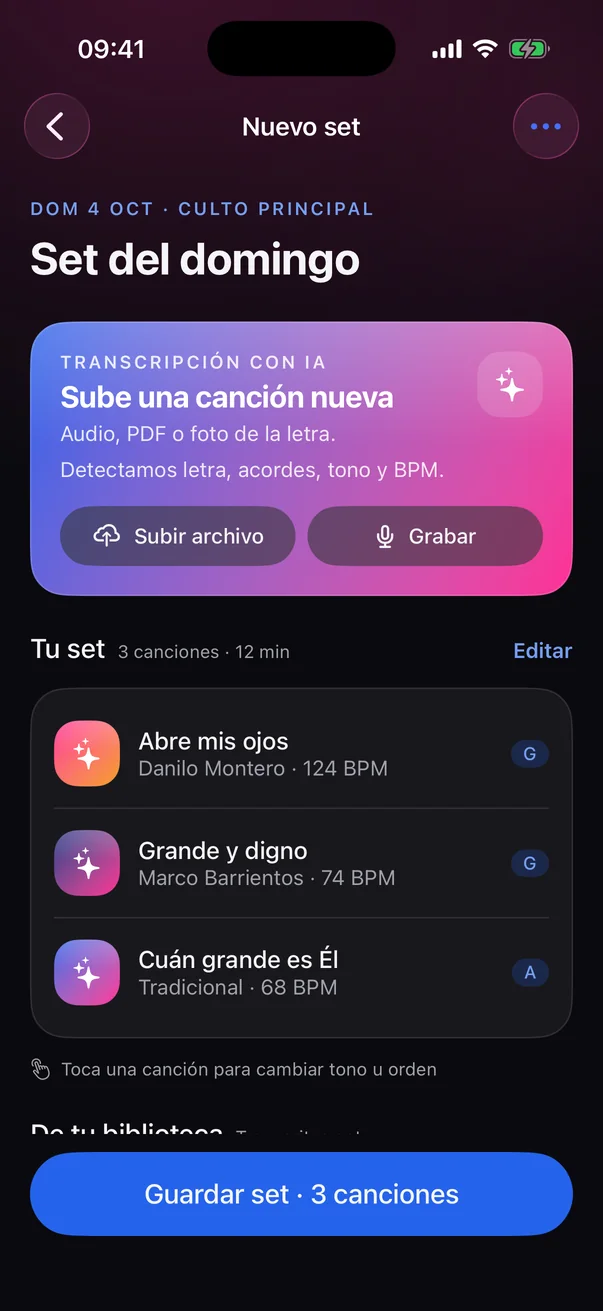This screenshot has width=603, height=1311.
Task: Tap Editar next to Tu set
Action: [542, 651]
